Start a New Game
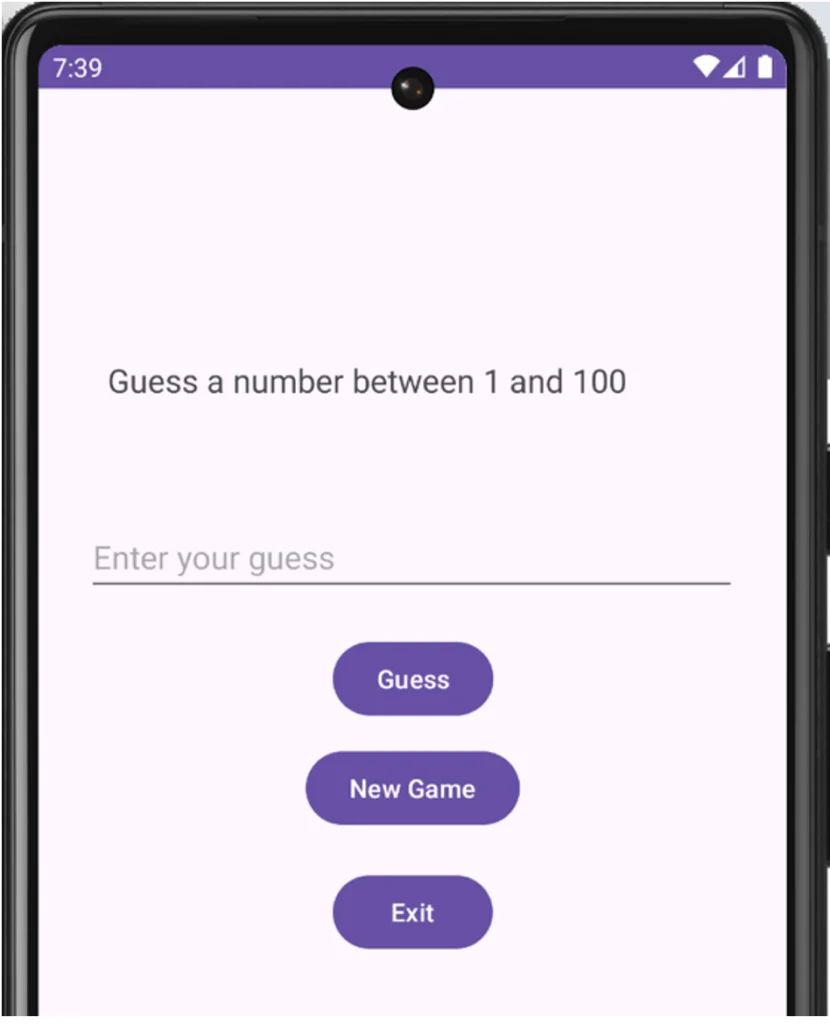The height and width of the screenshot is (1024, 830). tap(412, 788)
